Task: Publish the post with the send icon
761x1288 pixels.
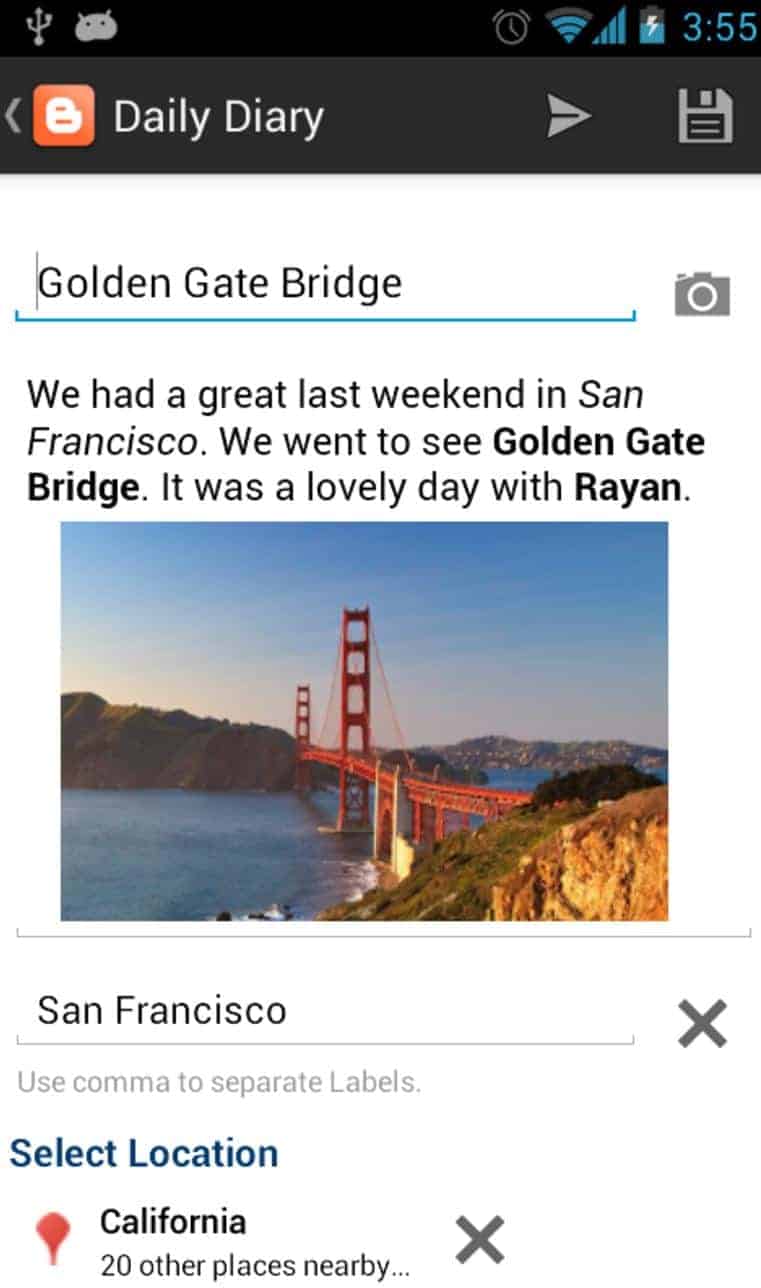Action: click(x=569, y=117)
